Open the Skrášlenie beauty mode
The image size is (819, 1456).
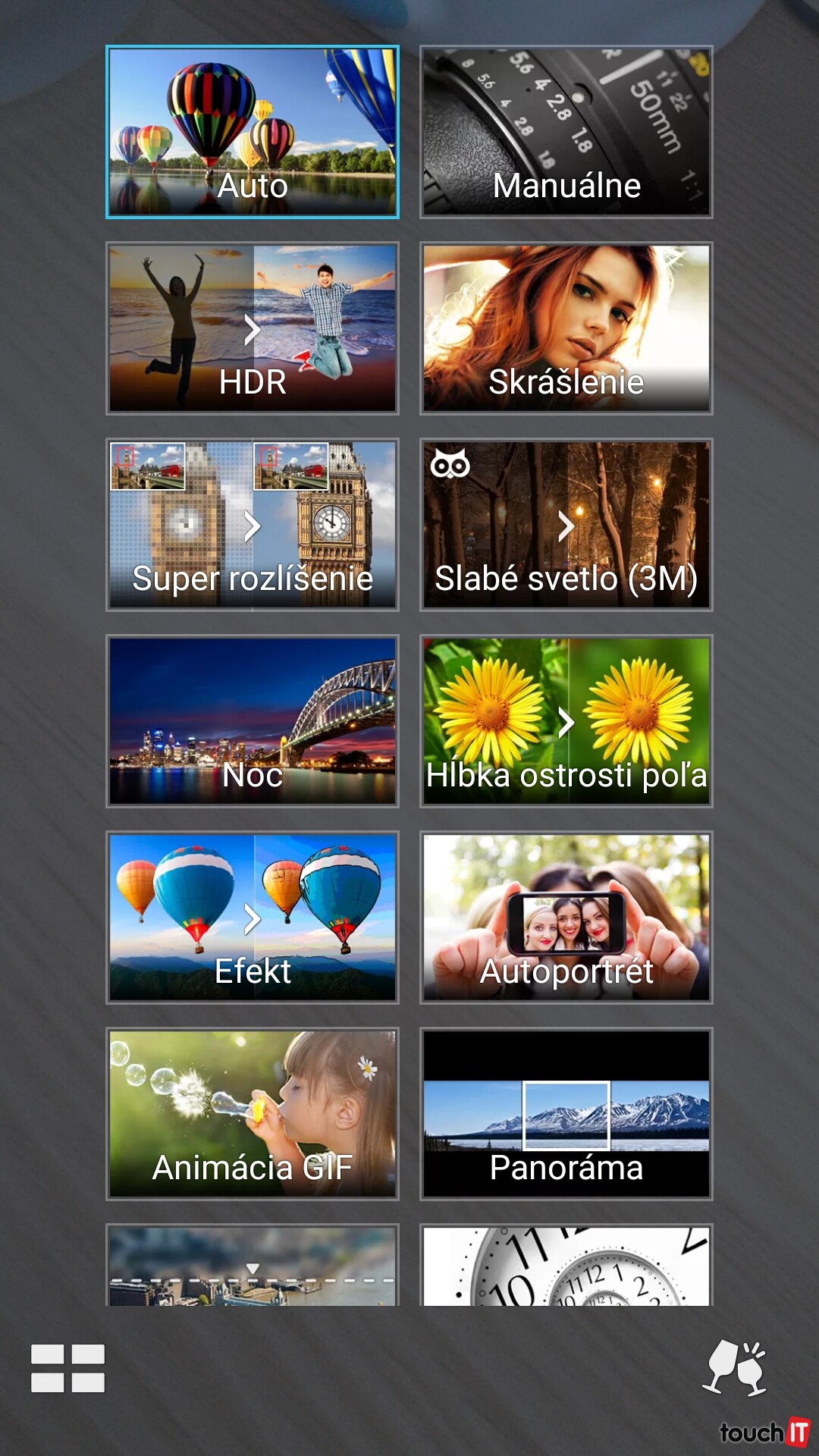tap(566, 328)
